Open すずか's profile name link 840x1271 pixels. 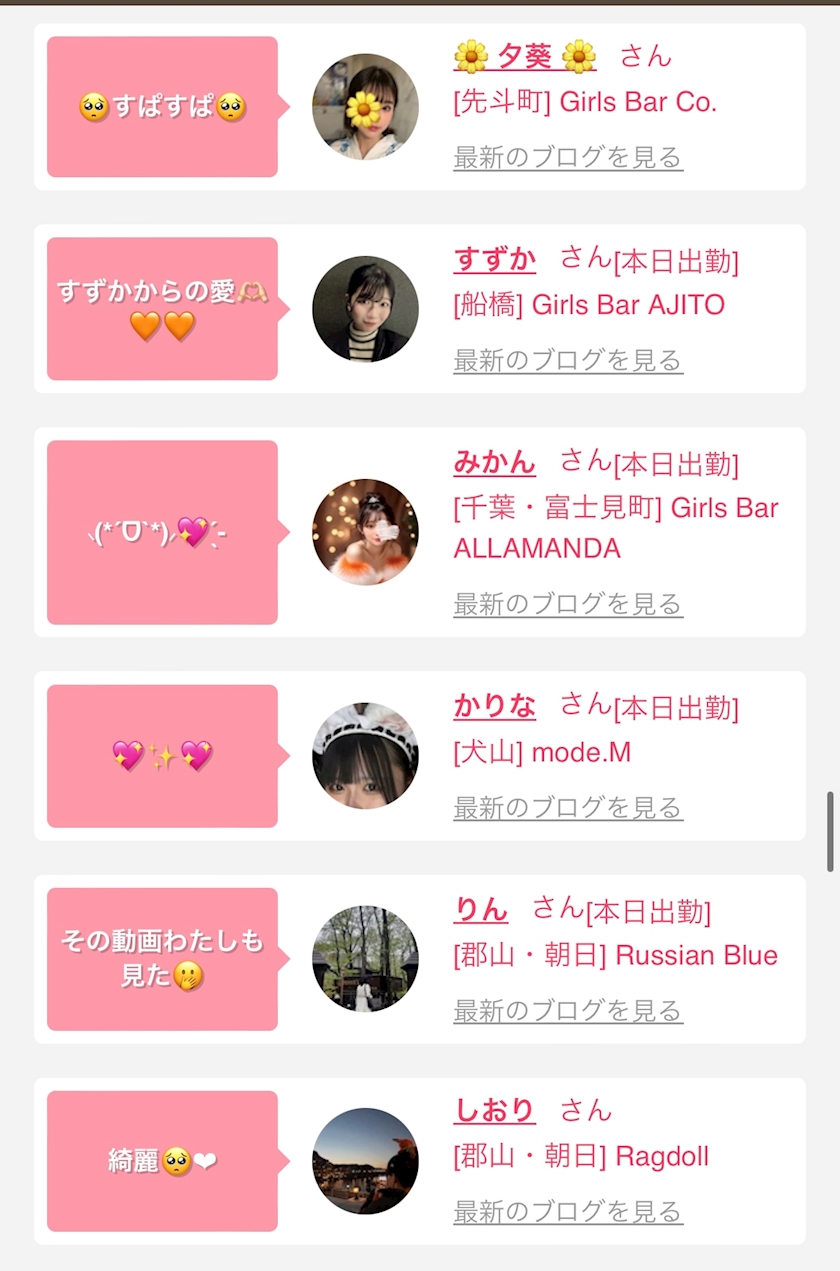(x=495, y=260)
